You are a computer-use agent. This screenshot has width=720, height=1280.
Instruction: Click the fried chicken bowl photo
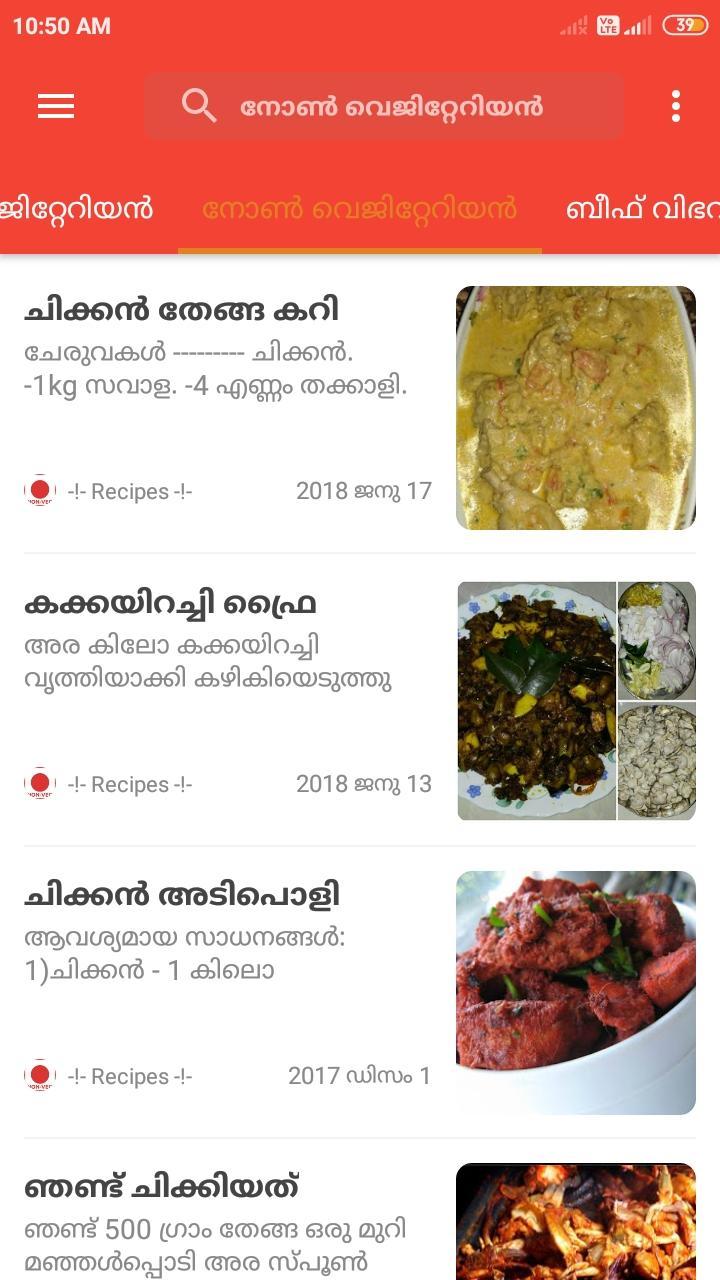[x=575, y=993]
